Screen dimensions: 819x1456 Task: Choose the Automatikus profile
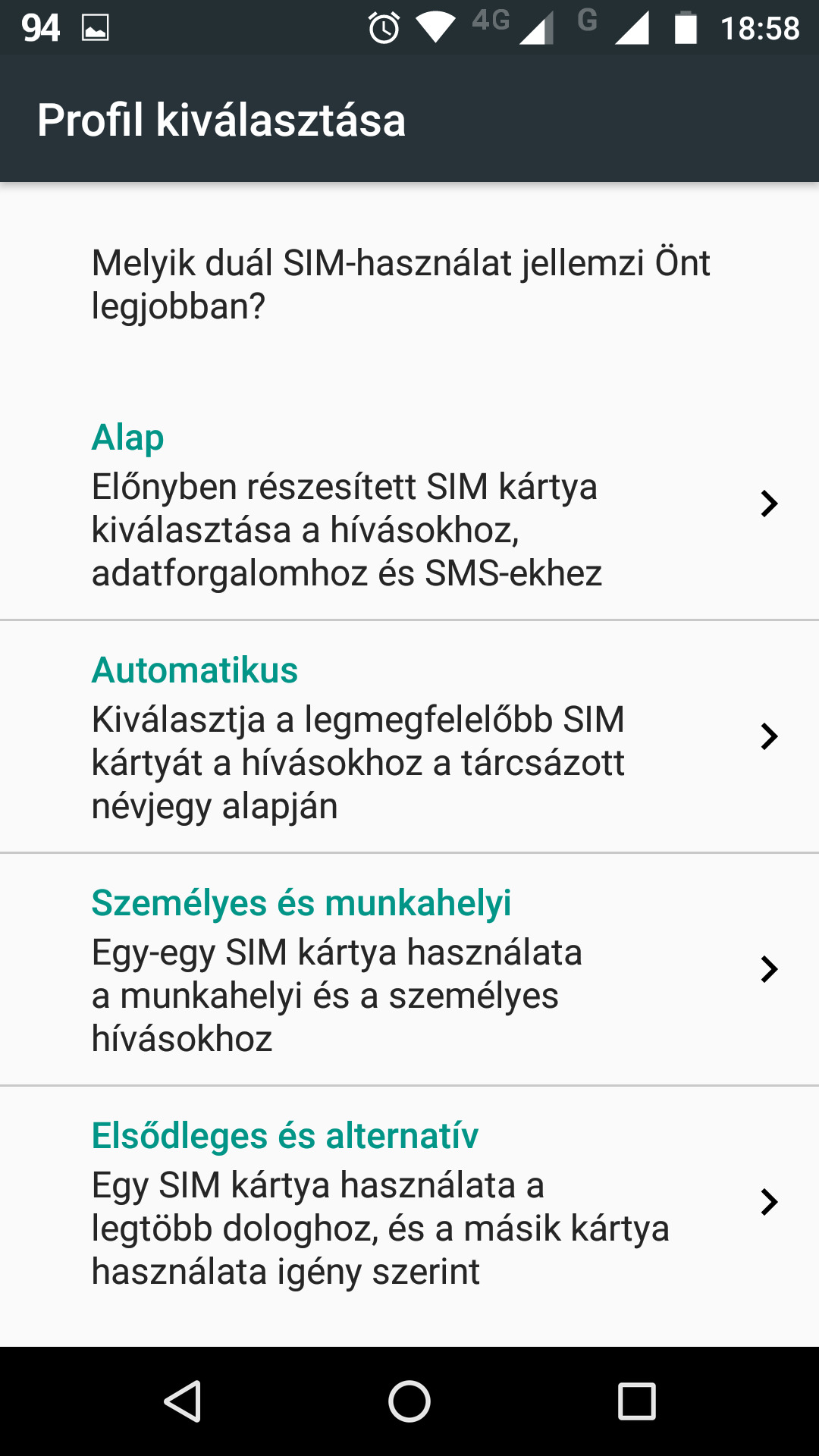coord(409,736)
